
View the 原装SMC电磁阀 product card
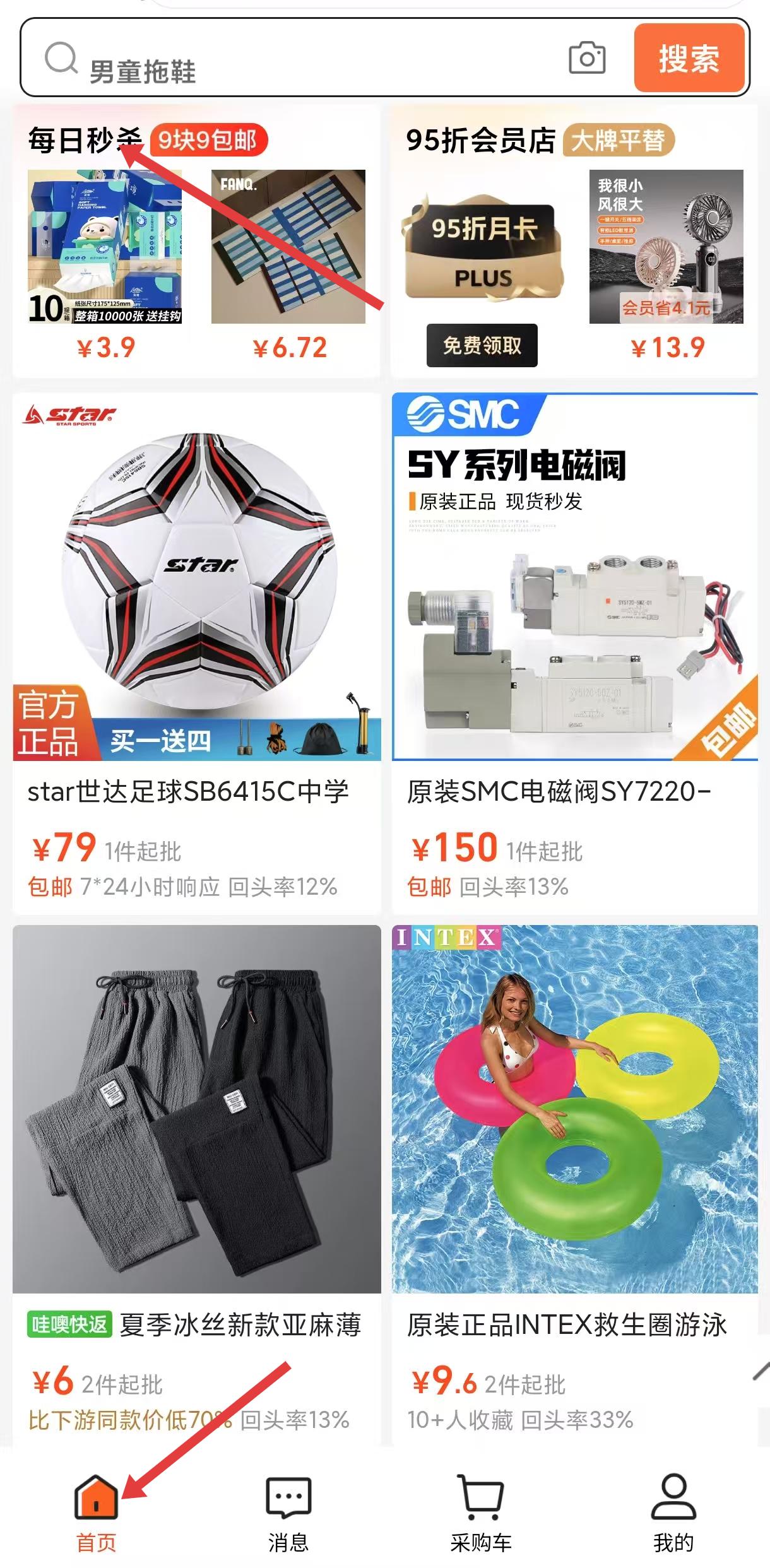point(574,650)
